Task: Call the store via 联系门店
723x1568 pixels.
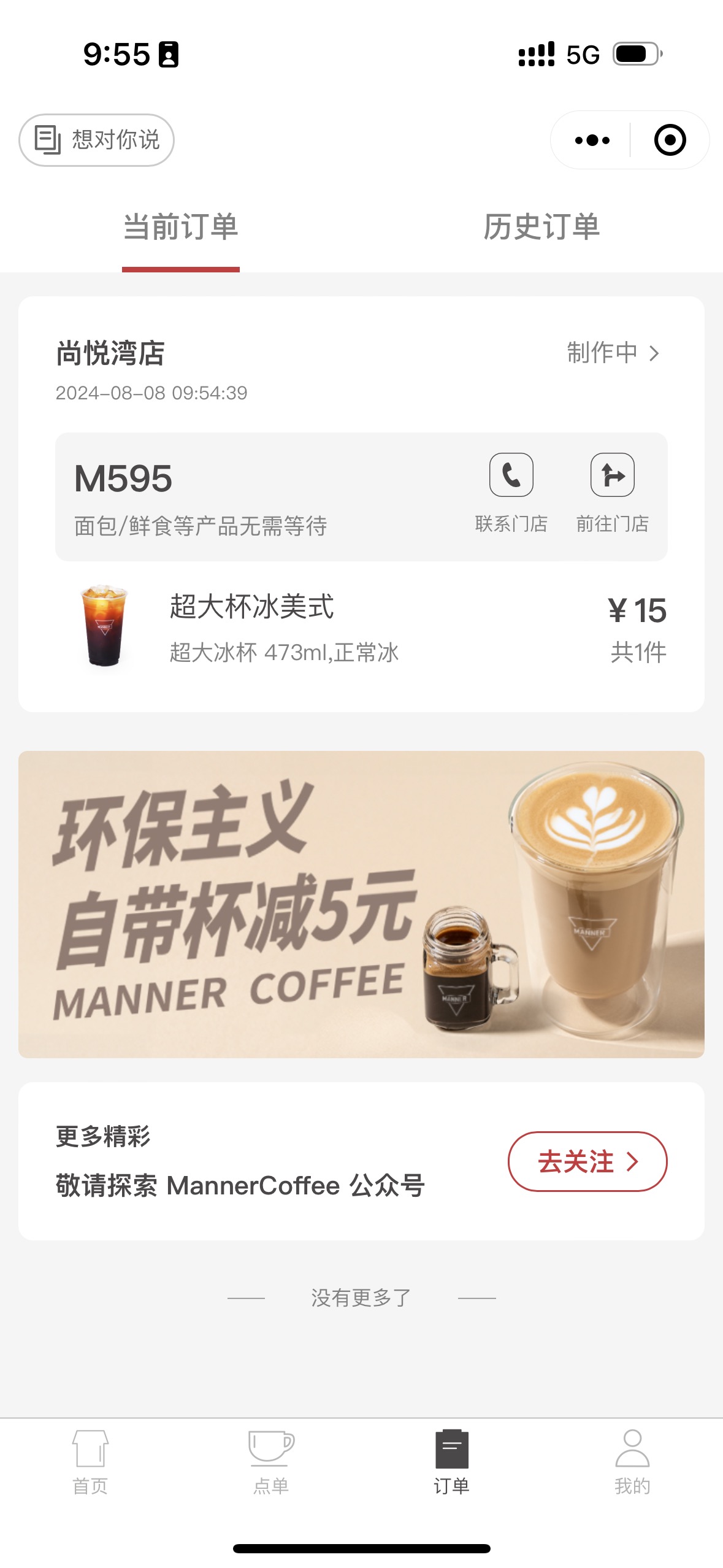Action: tap(511, 493)
